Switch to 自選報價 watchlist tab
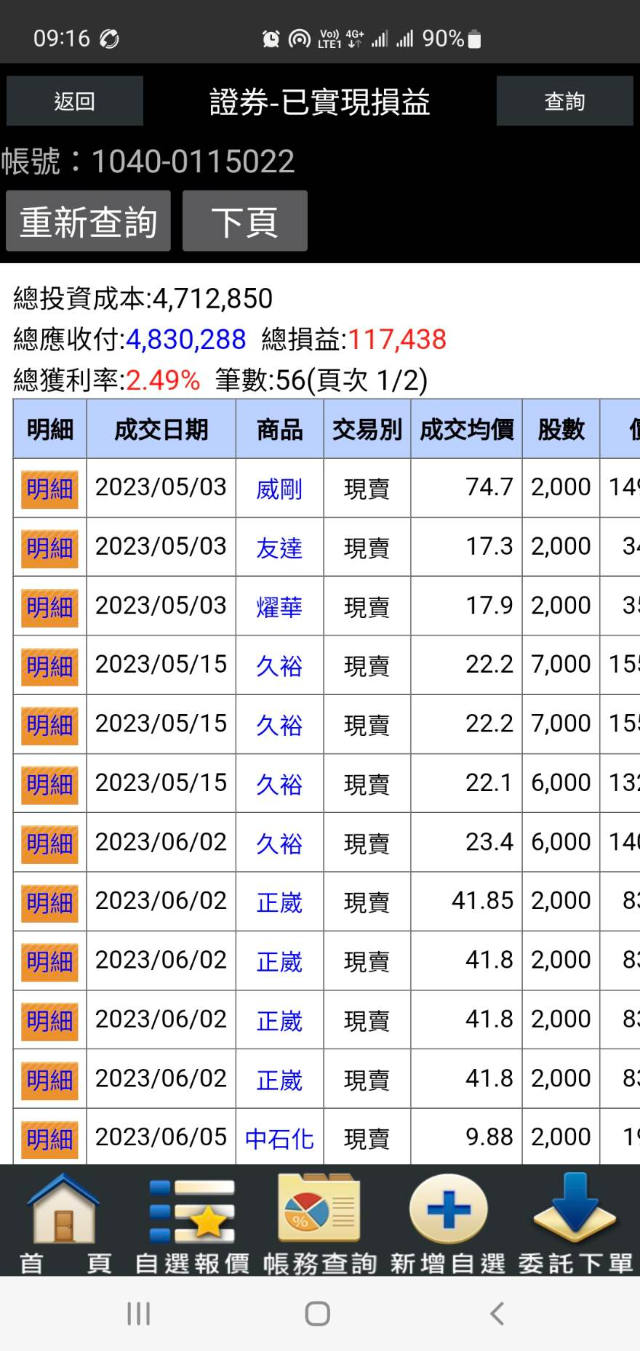The width and height of the screenshot is (640, 1351). pyautogui.click(x=192, y=1223)
